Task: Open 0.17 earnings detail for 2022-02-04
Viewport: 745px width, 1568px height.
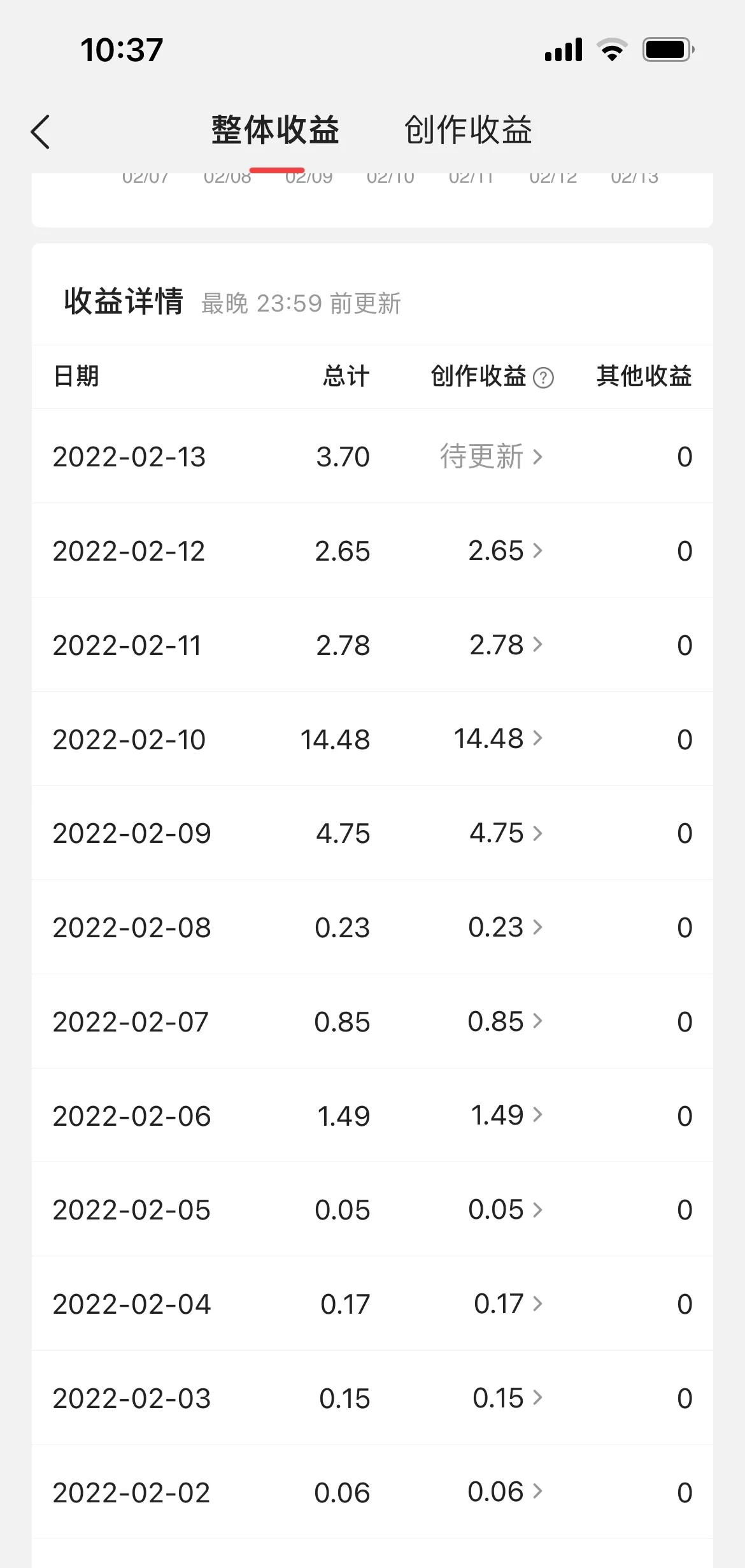Action: [508, 1304]
